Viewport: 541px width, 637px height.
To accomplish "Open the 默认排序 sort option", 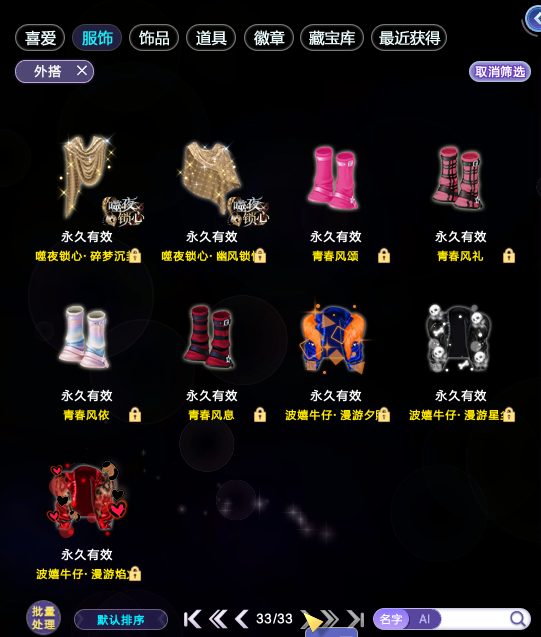I will [x=121, y=620].
